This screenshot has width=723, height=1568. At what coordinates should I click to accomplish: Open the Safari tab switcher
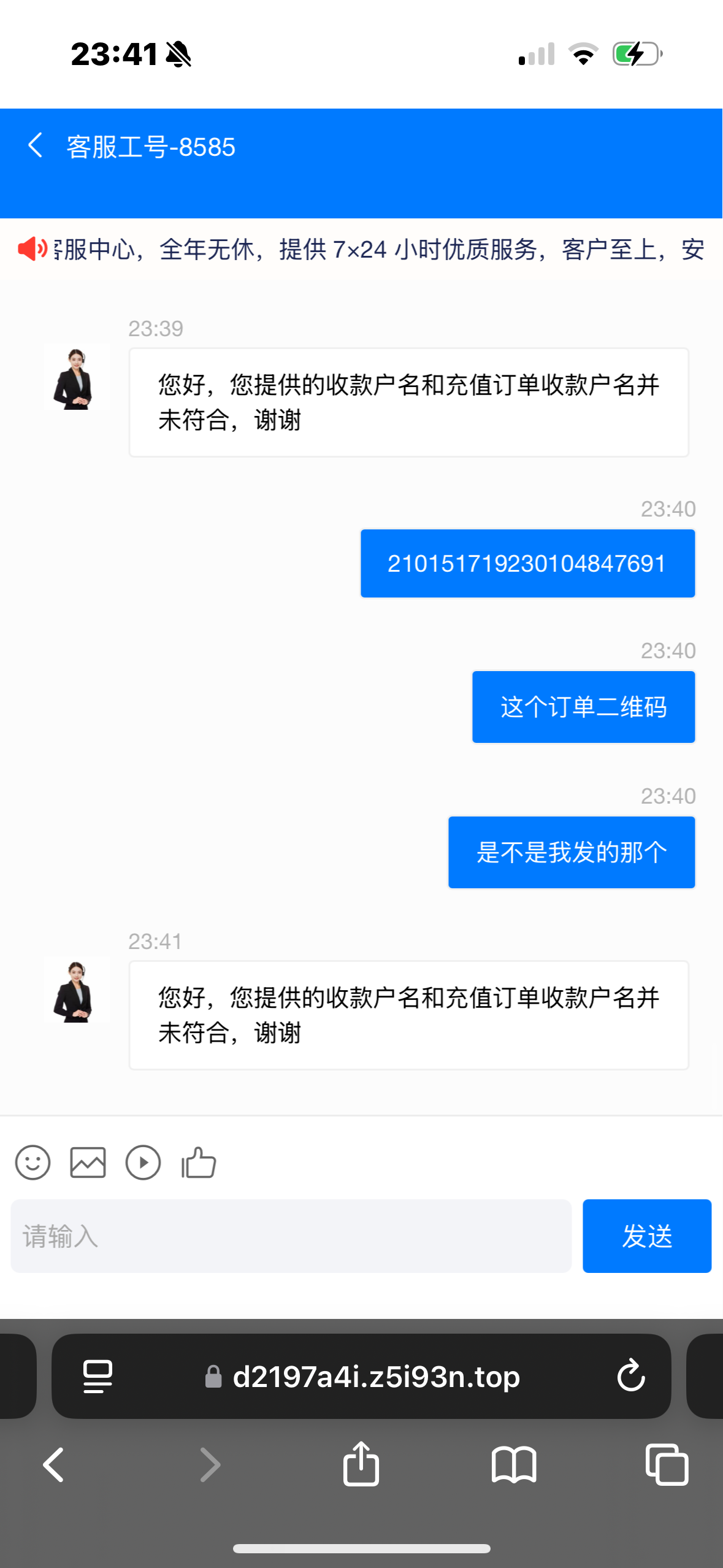coord(666,1466)
